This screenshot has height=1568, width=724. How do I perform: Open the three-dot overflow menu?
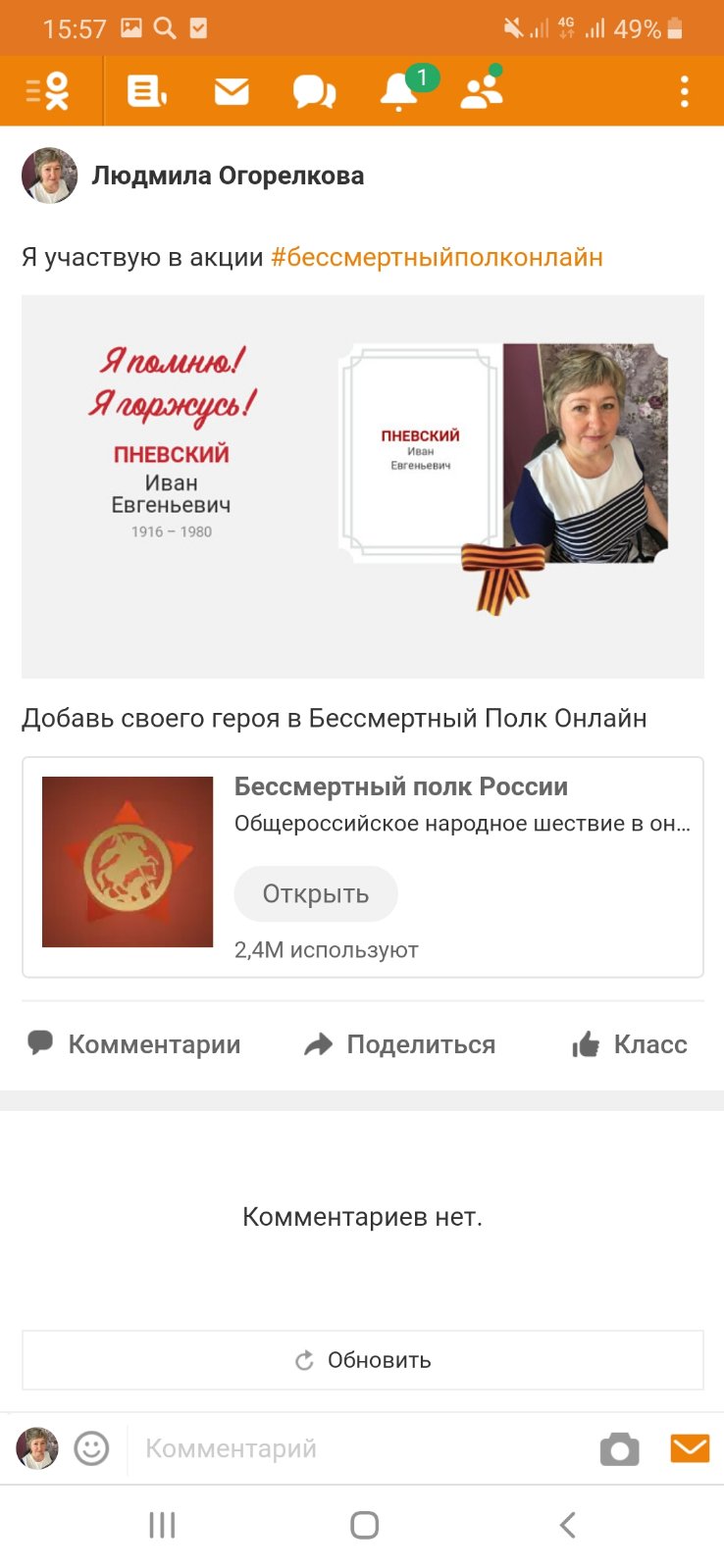[685, 91]
